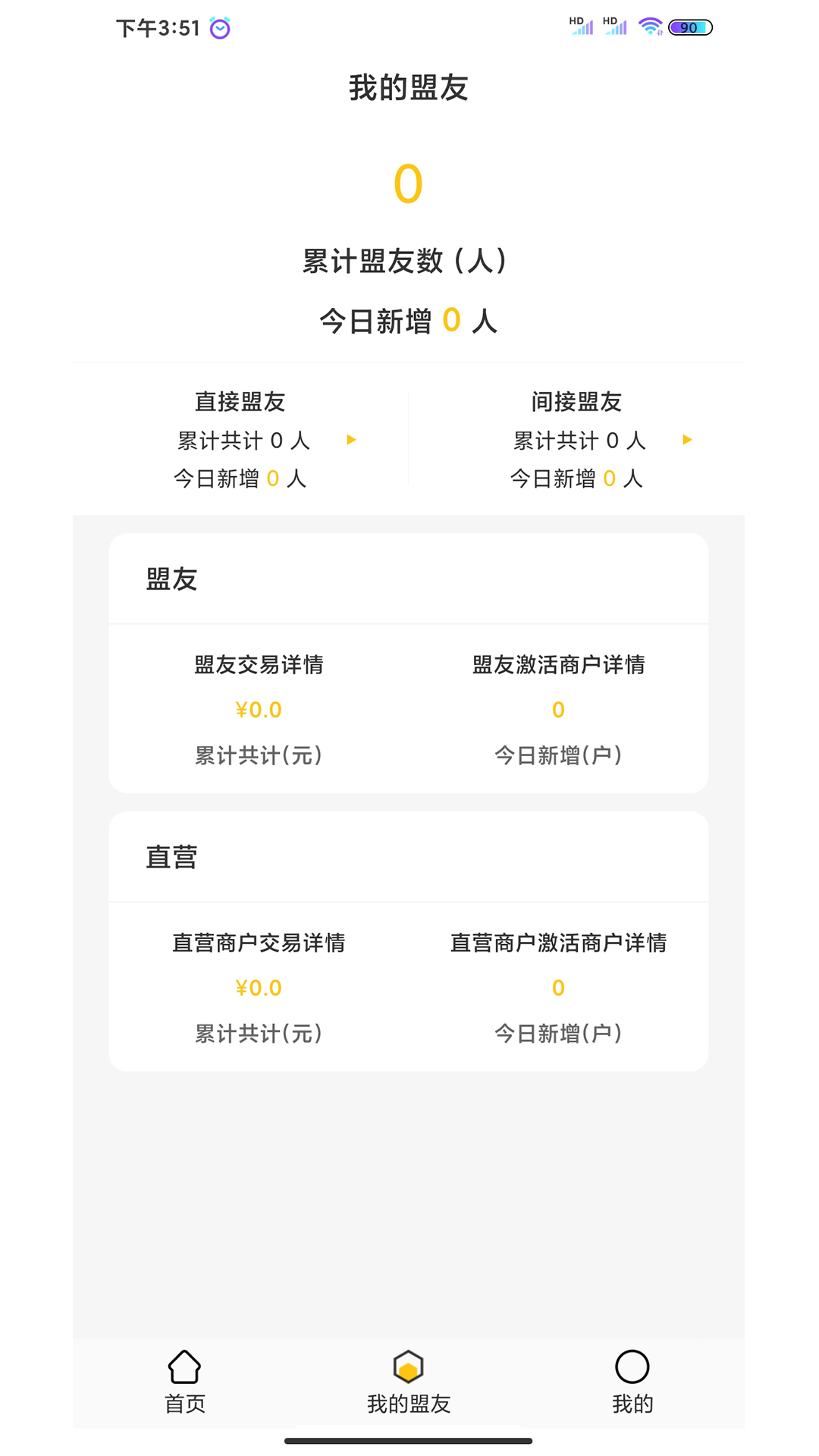Tap the battery level bar in status area
819x1456 pixels.
pyautogui.click(x=689, y=27)
